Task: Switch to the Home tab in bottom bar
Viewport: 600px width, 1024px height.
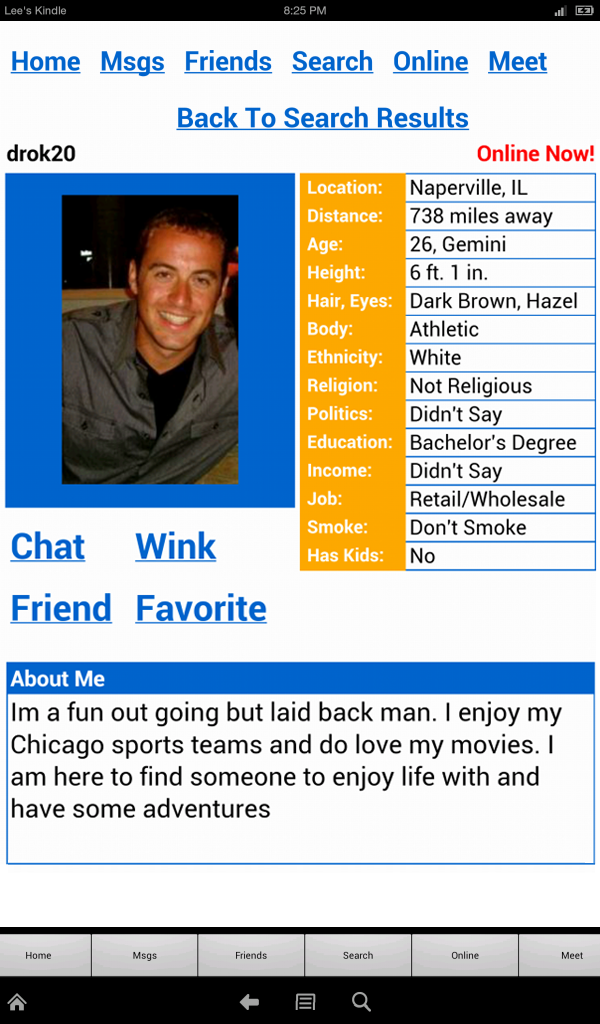Action: pos(39,955)
